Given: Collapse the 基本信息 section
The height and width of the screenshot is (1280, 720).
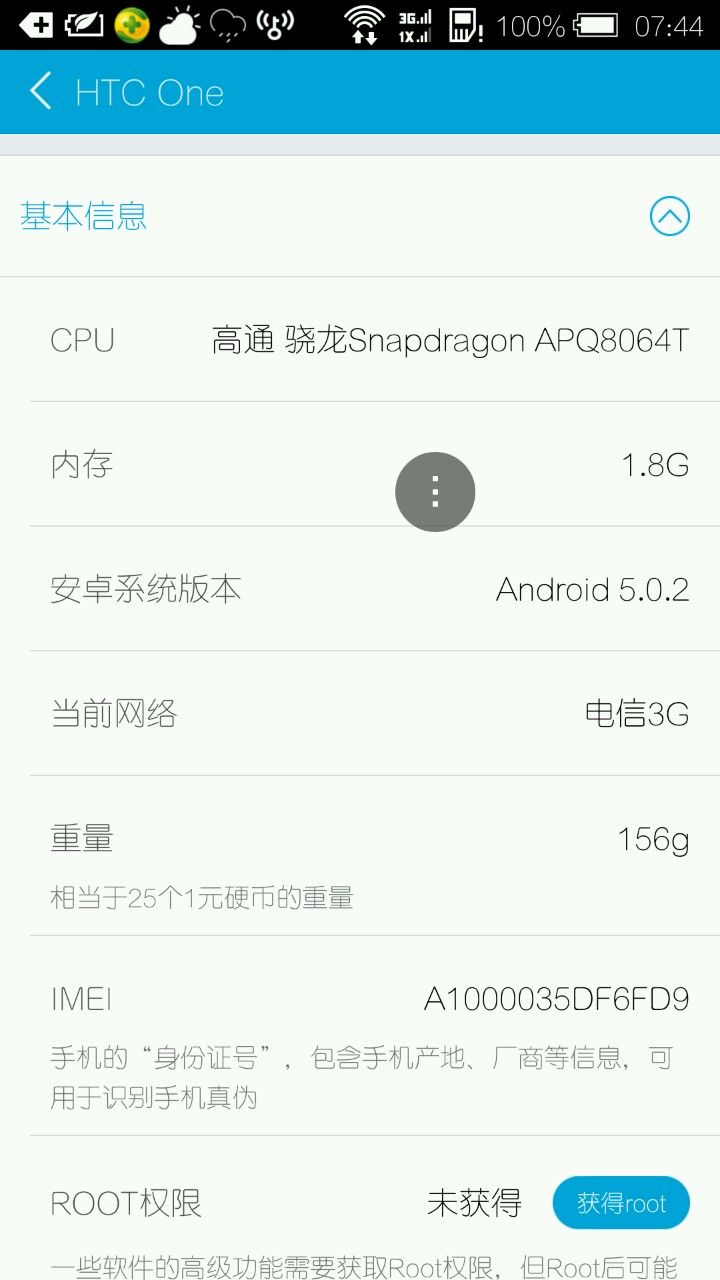Looking at the screenshot, I should click(x=669, y=216).
